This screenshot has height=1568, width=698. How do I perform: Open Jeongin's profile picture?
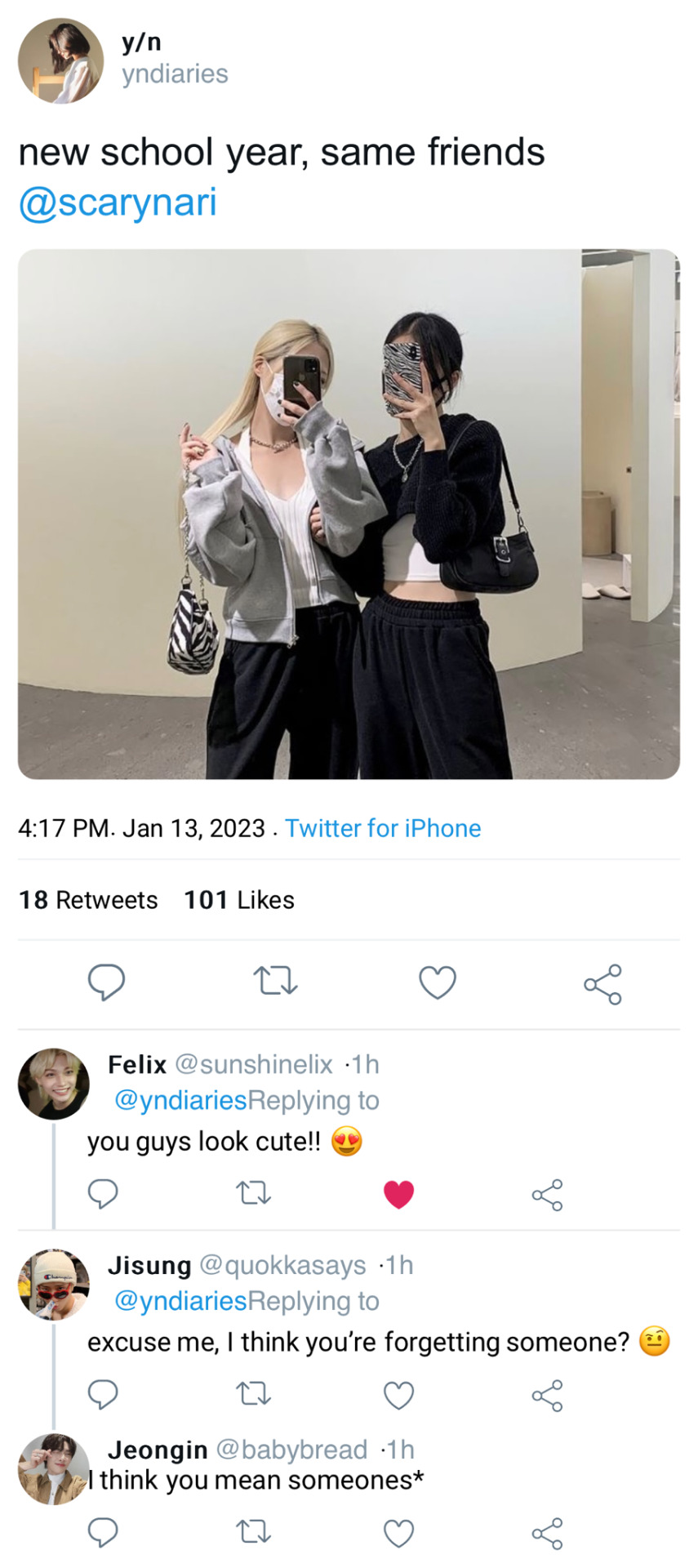coord(54,1468)
